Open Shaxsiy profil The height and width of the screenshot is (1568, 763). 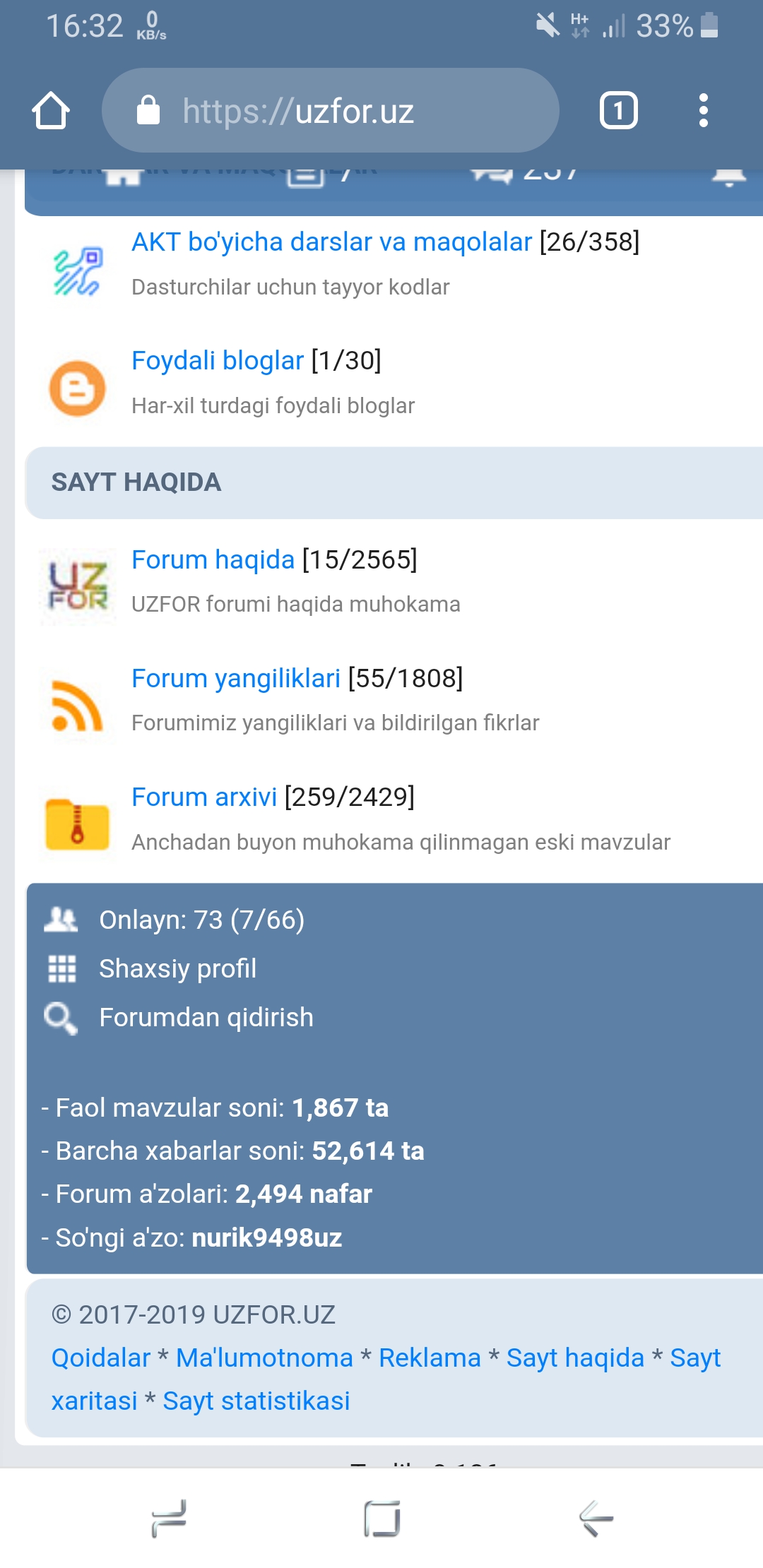pyautogui.click(x=177, y=969)
